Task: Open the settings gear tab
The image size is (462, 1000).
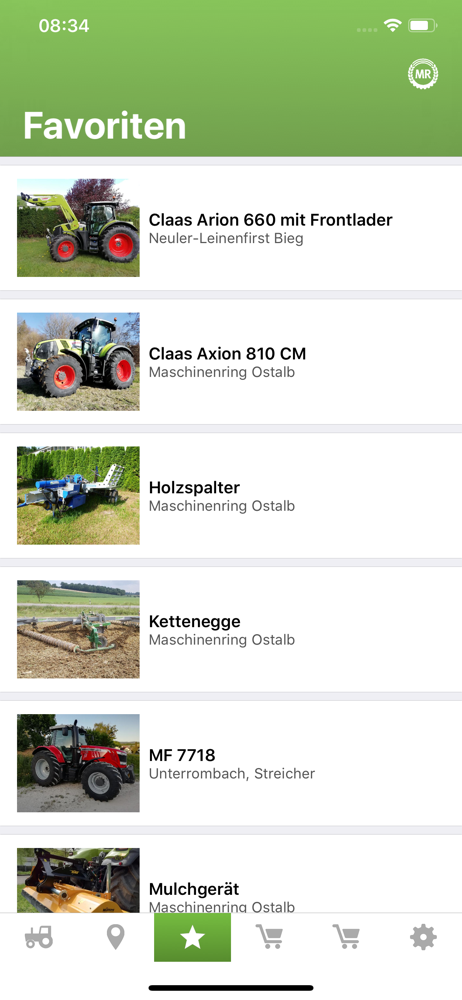Action: tap(423, 938)
